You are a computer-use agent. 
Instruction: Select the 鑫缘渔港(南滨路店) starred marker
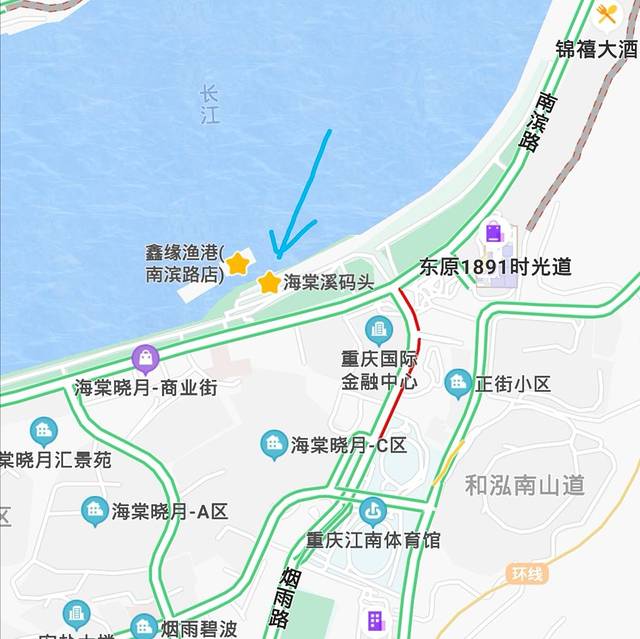pos(237,264)
